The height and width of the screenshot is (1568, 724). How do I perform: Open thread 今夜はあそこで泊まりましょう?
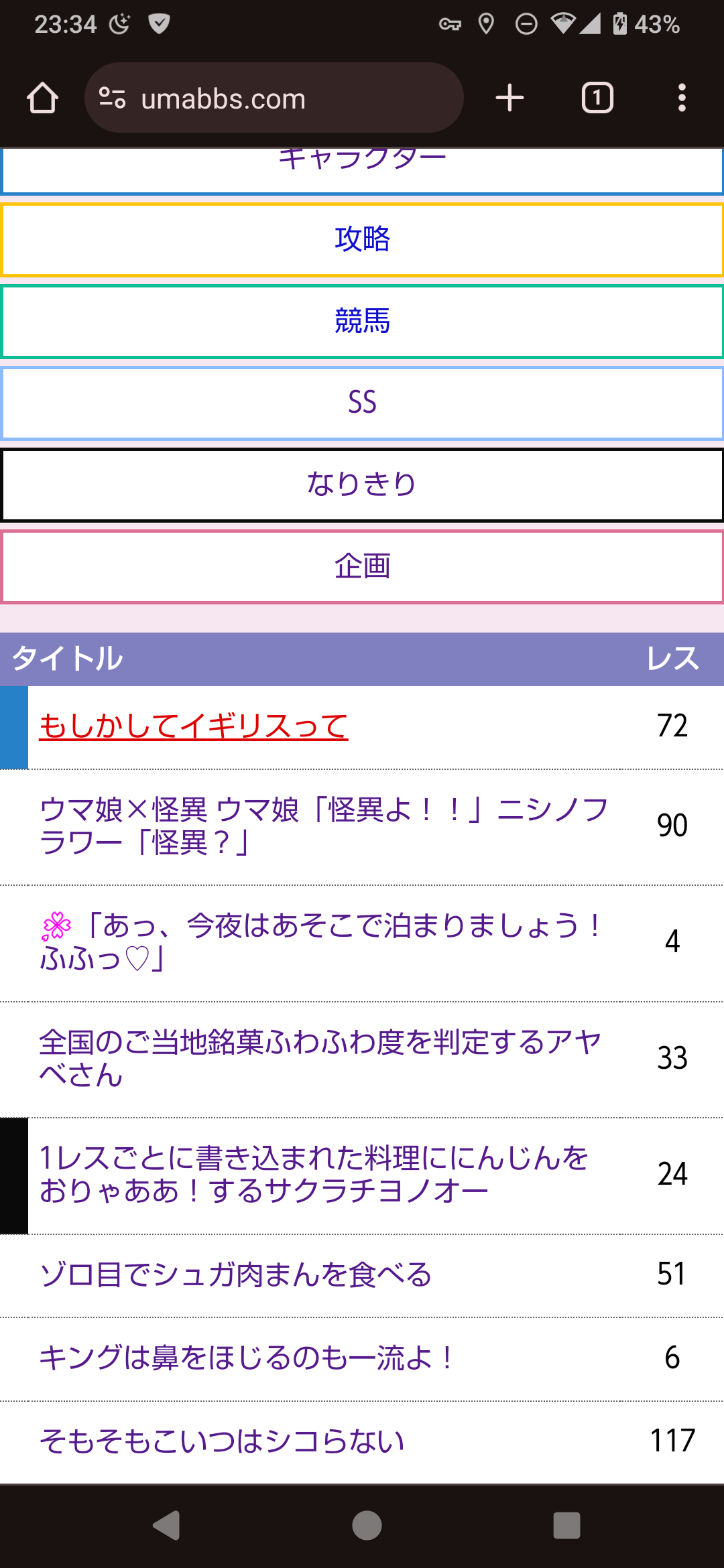point(322,943)
